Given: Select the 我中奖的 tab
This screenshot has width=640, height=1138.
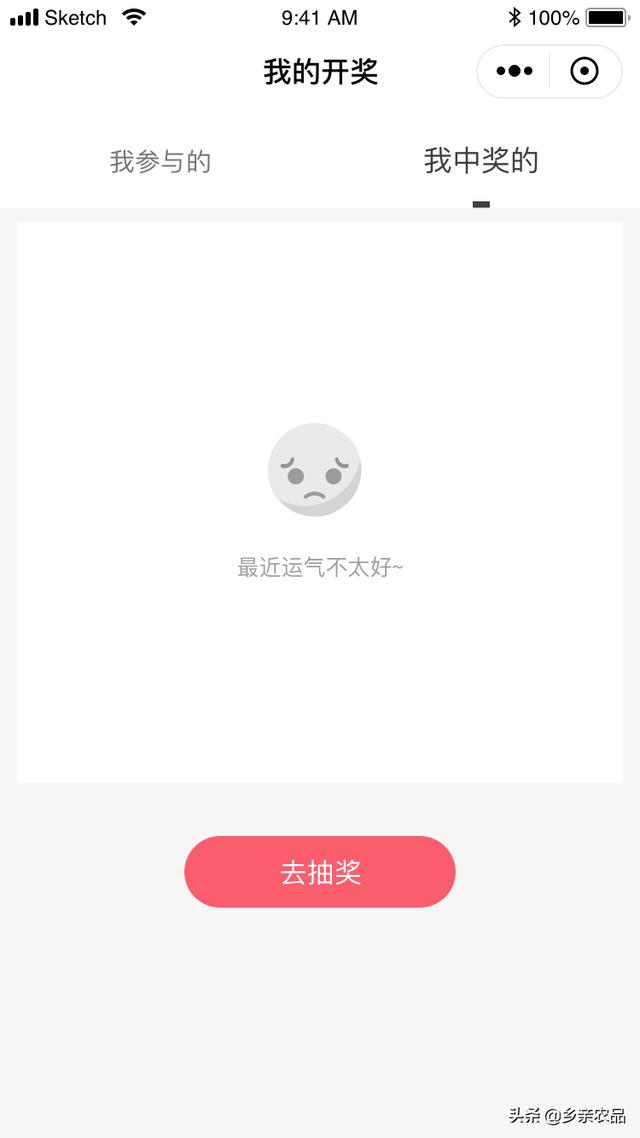Looking at the screenshot, I should [x=481, y=162].
